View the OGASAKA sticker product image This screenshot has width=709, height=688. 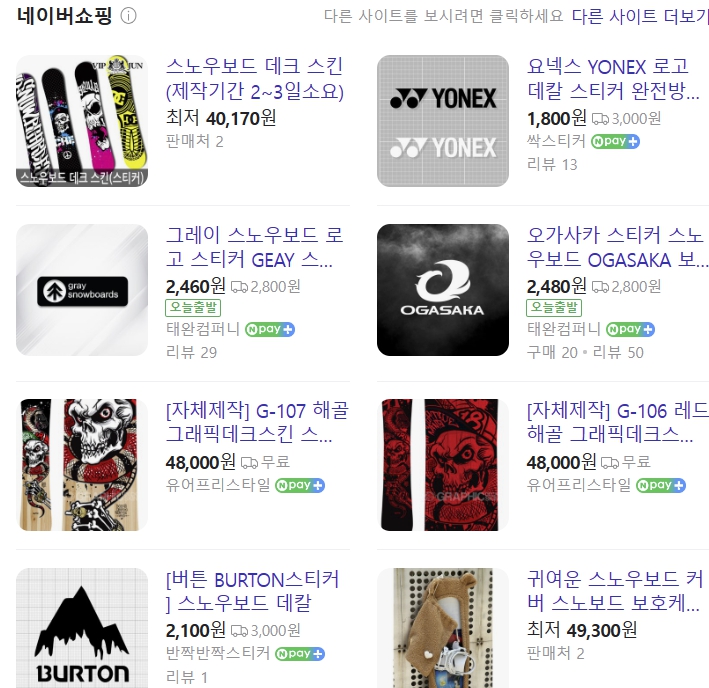[x=443, y=290]
